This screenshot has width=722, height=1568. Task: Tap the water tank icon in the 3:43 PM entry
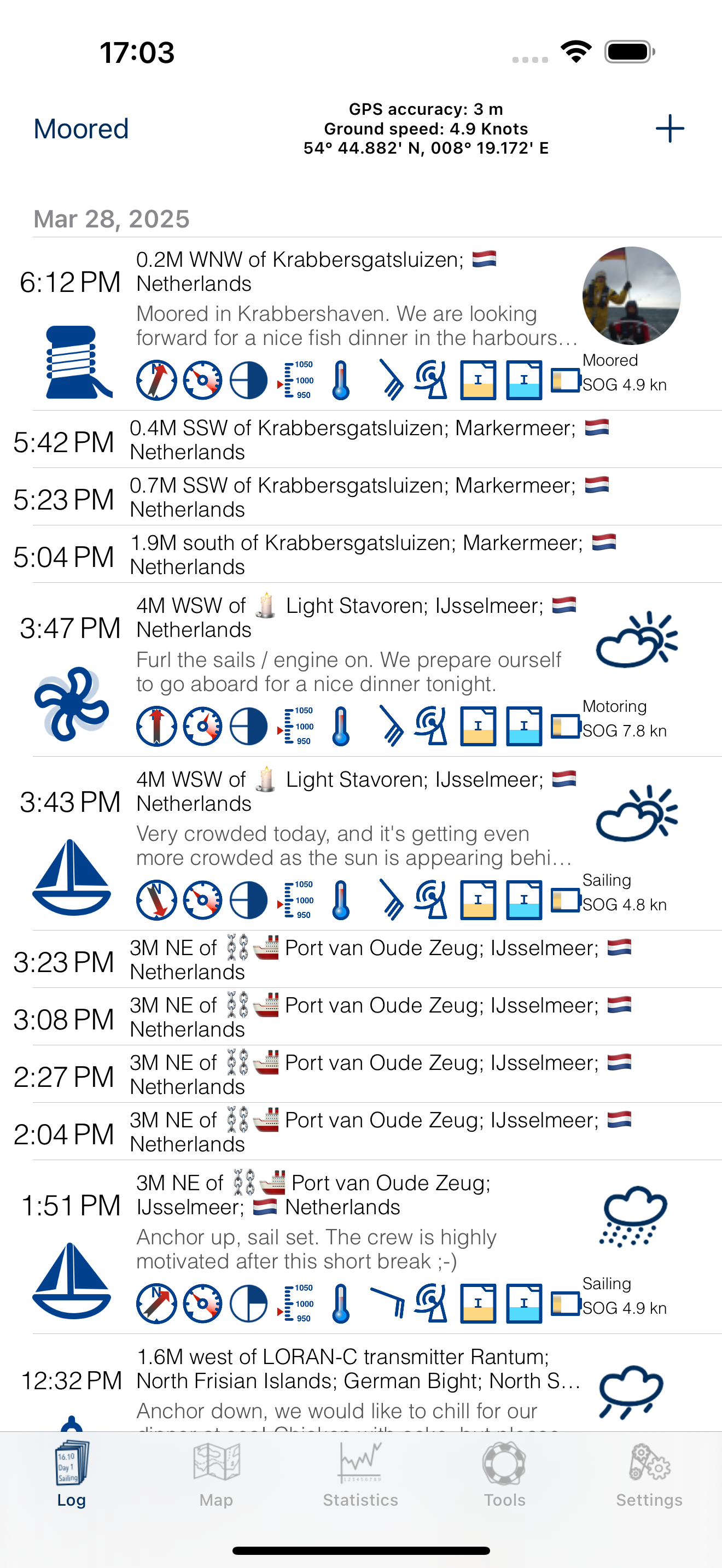pyautogui.click(x=523, y=900)
